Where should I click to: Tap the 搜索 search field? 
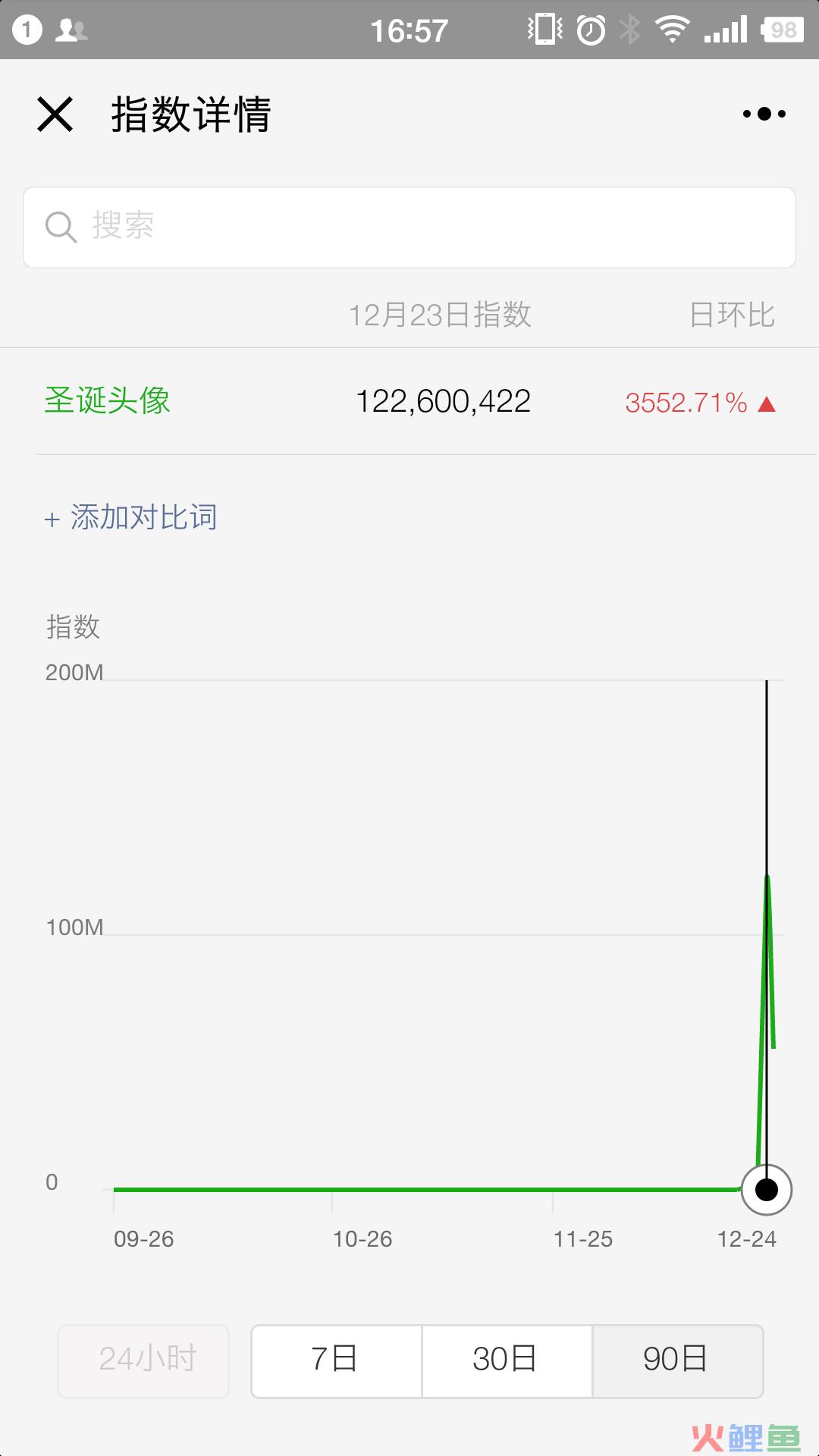click(409, 227)
